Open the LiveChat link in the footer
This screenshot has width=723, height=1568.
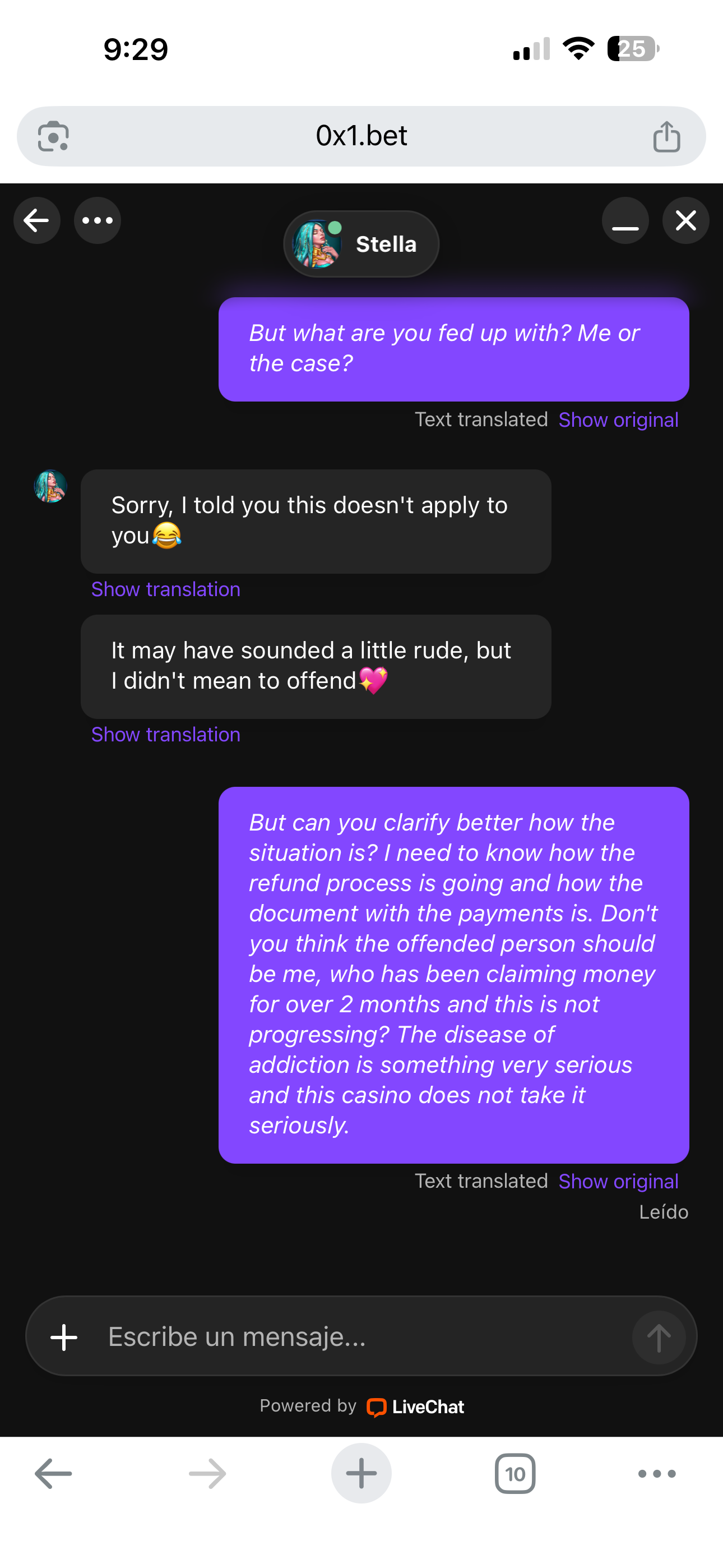[x=416, y=1406]
